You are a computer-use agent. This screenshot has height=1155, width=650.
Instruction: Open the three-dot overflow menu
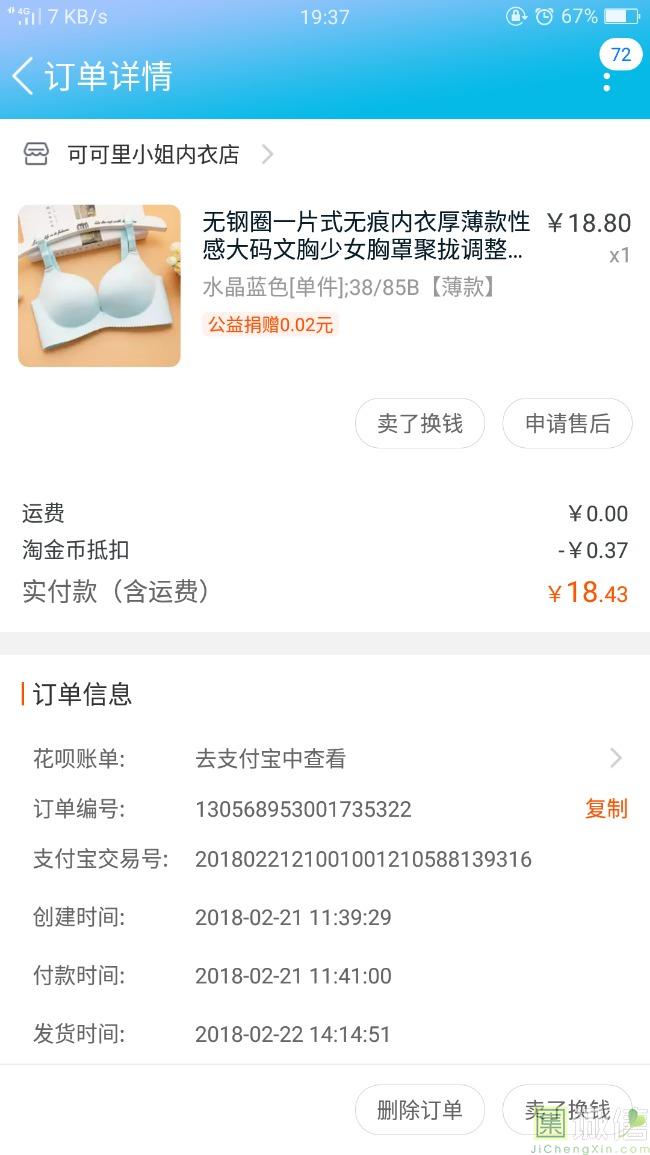tap(607, 78)
